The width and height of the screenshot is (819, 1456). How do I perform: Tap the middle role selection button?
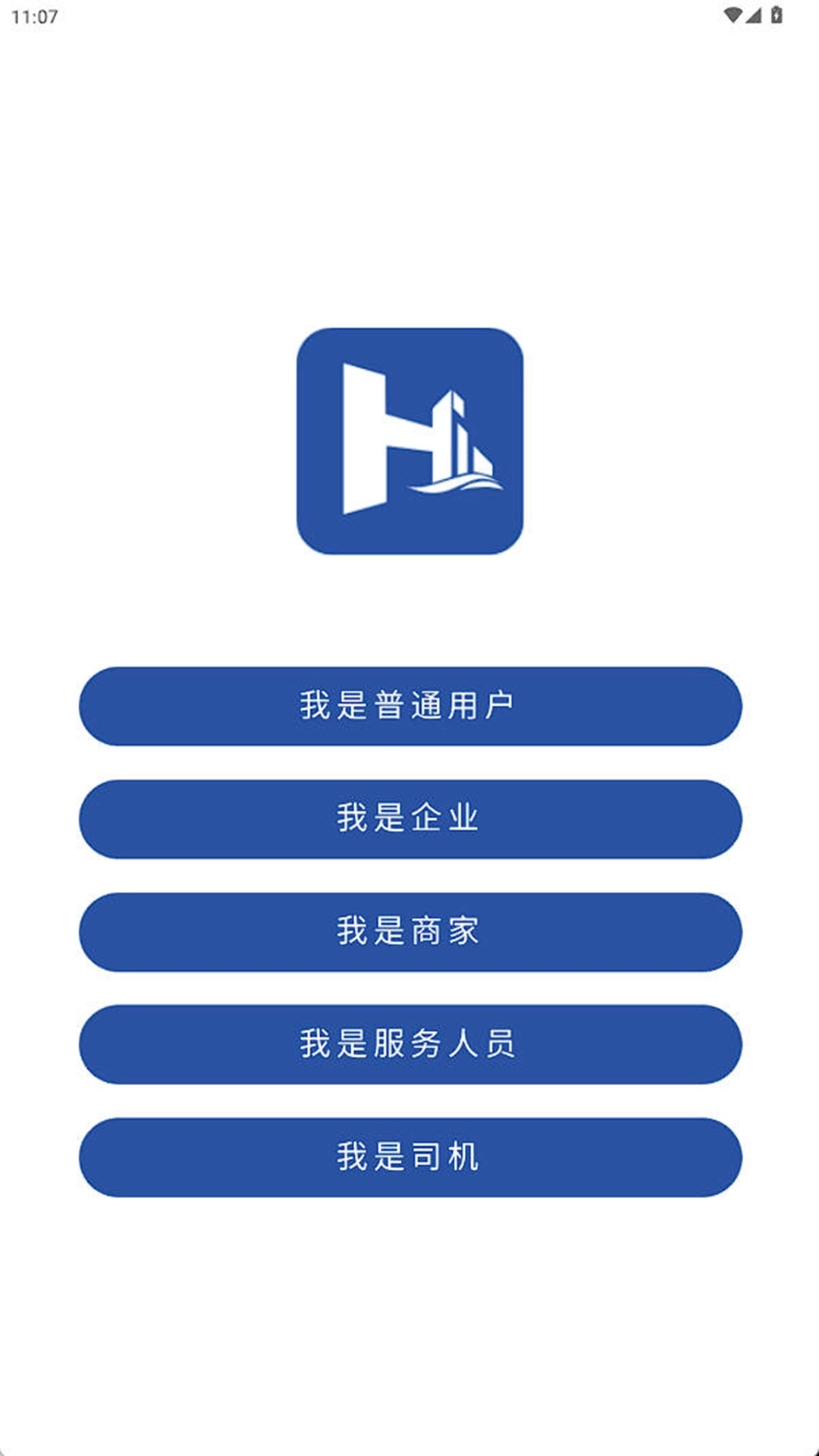(x=409, y=931)
